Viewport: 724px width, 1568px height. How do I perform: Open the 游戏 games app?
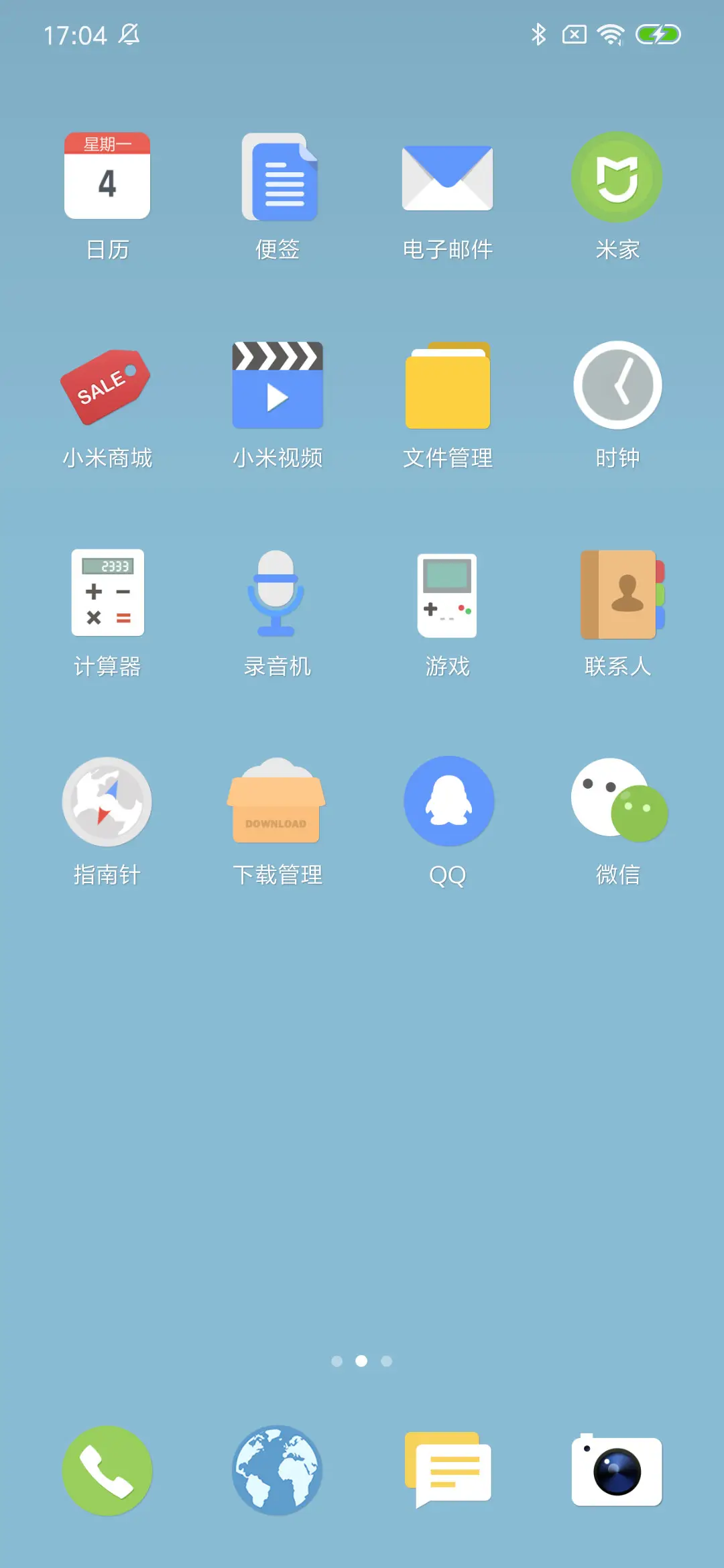[448, 593]
